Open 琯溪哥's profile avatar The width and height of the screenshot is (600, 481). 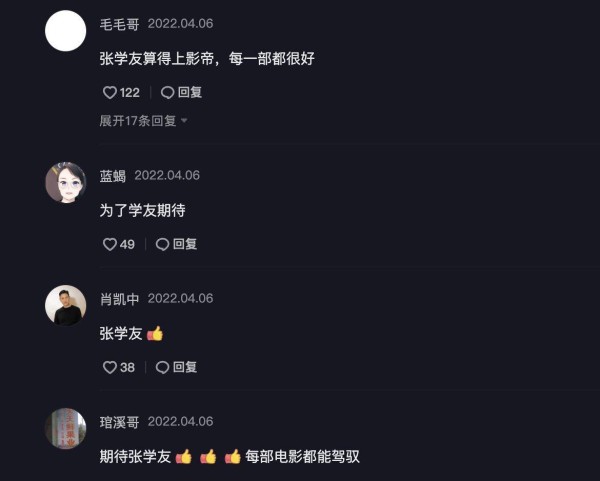coord(66,428)
